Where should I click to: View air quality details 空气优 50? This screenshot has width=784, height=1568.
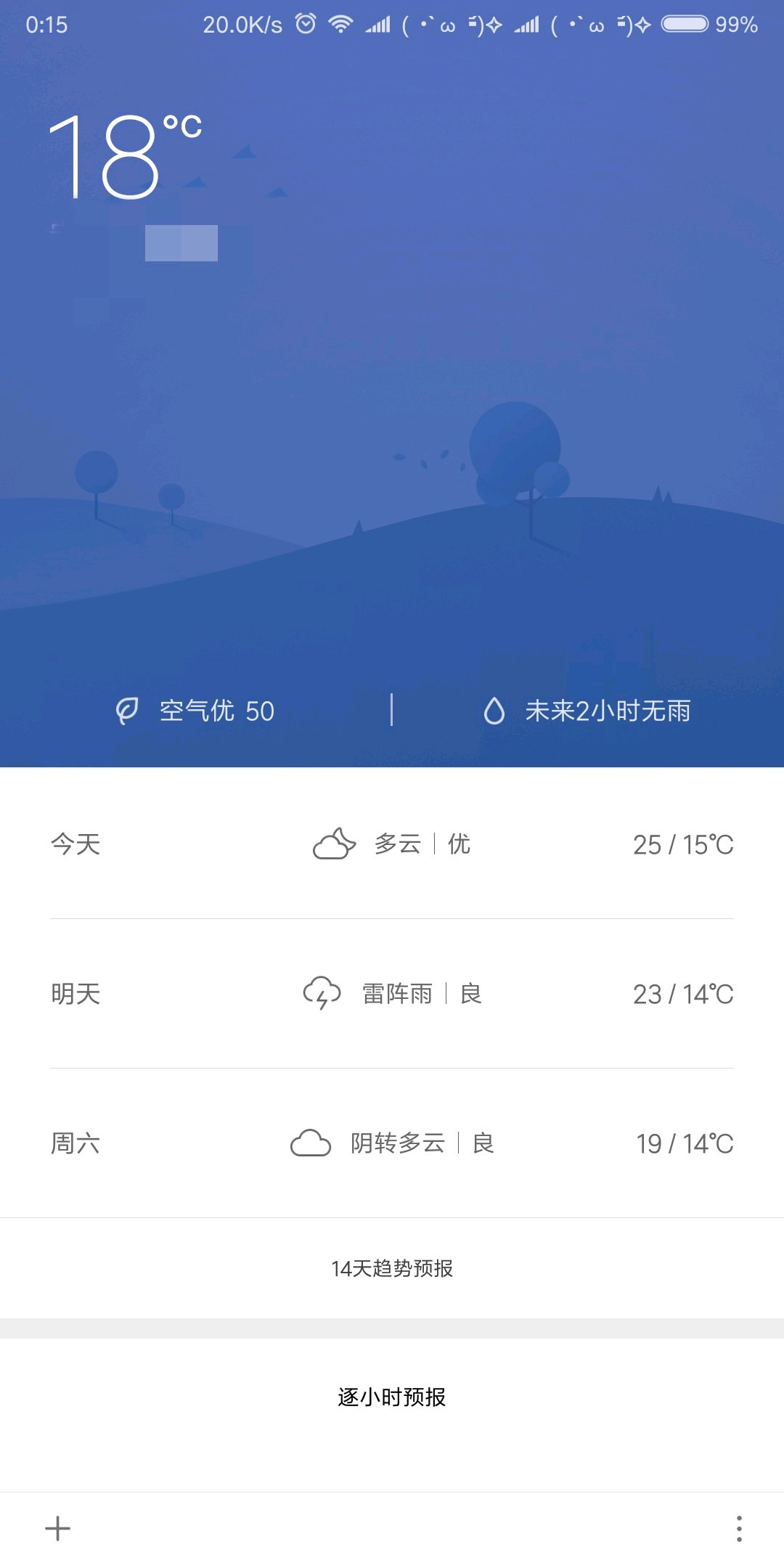(196, 711)
